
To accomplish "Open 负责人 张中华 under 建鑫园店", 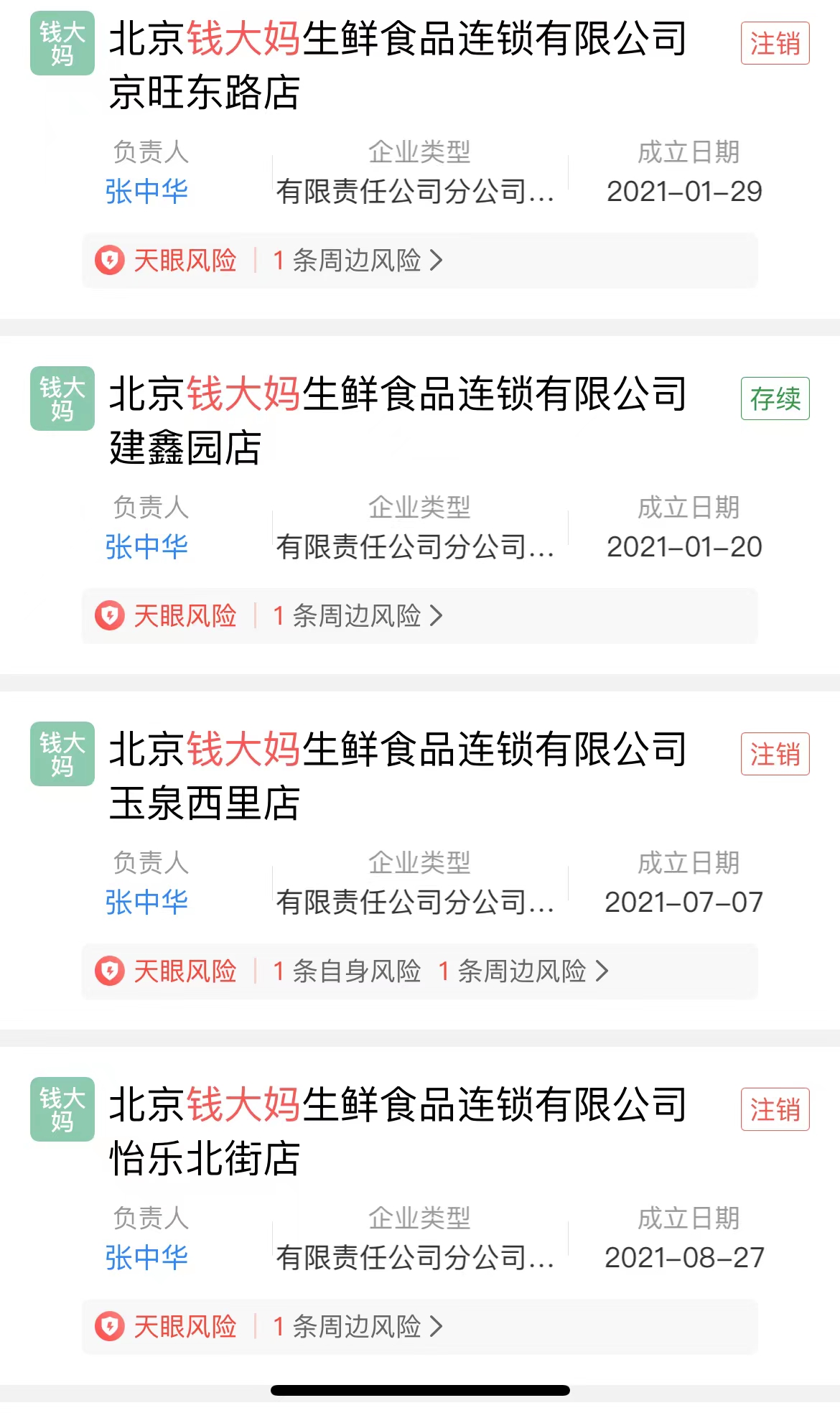I will pos(146,546).
